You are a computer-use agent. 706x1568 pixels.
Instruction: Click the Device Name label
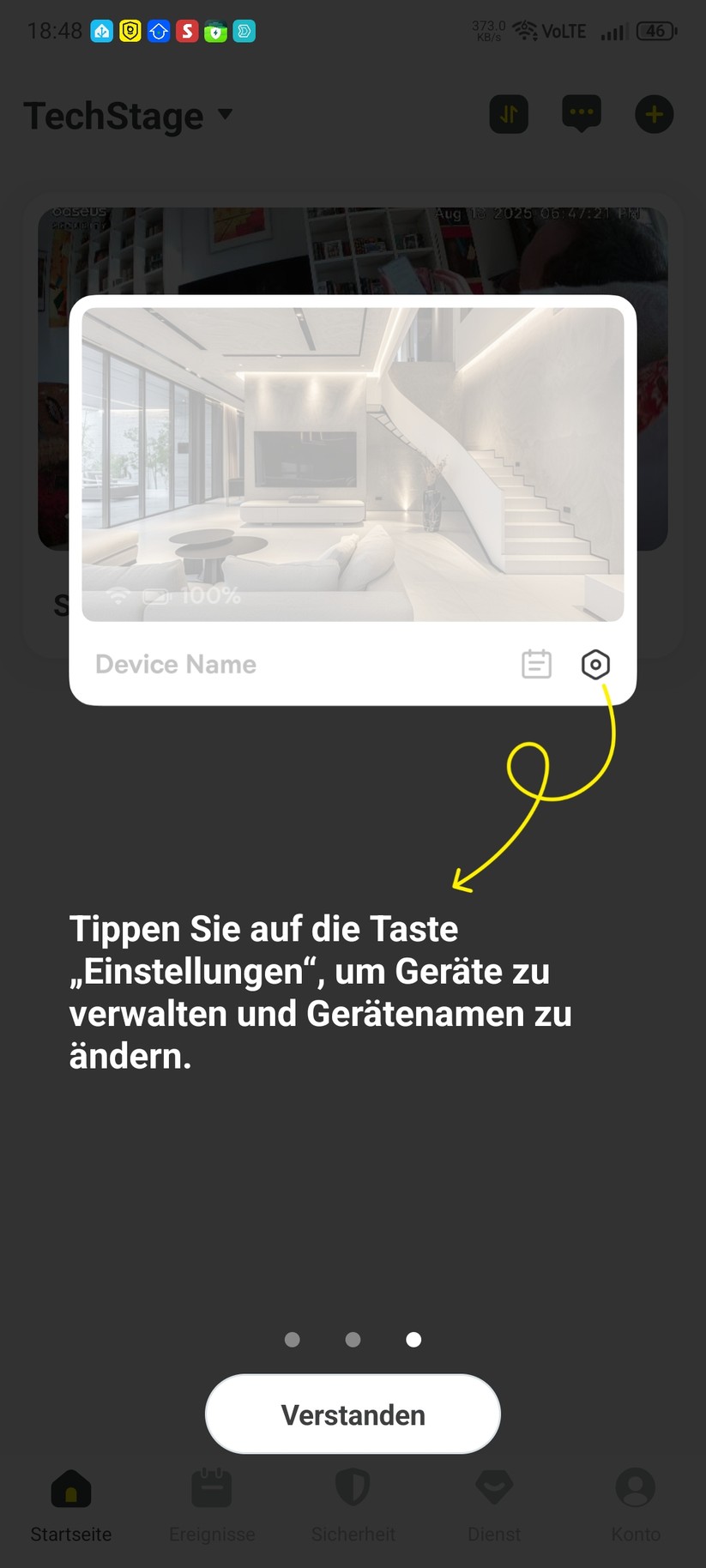coord(175,664)
